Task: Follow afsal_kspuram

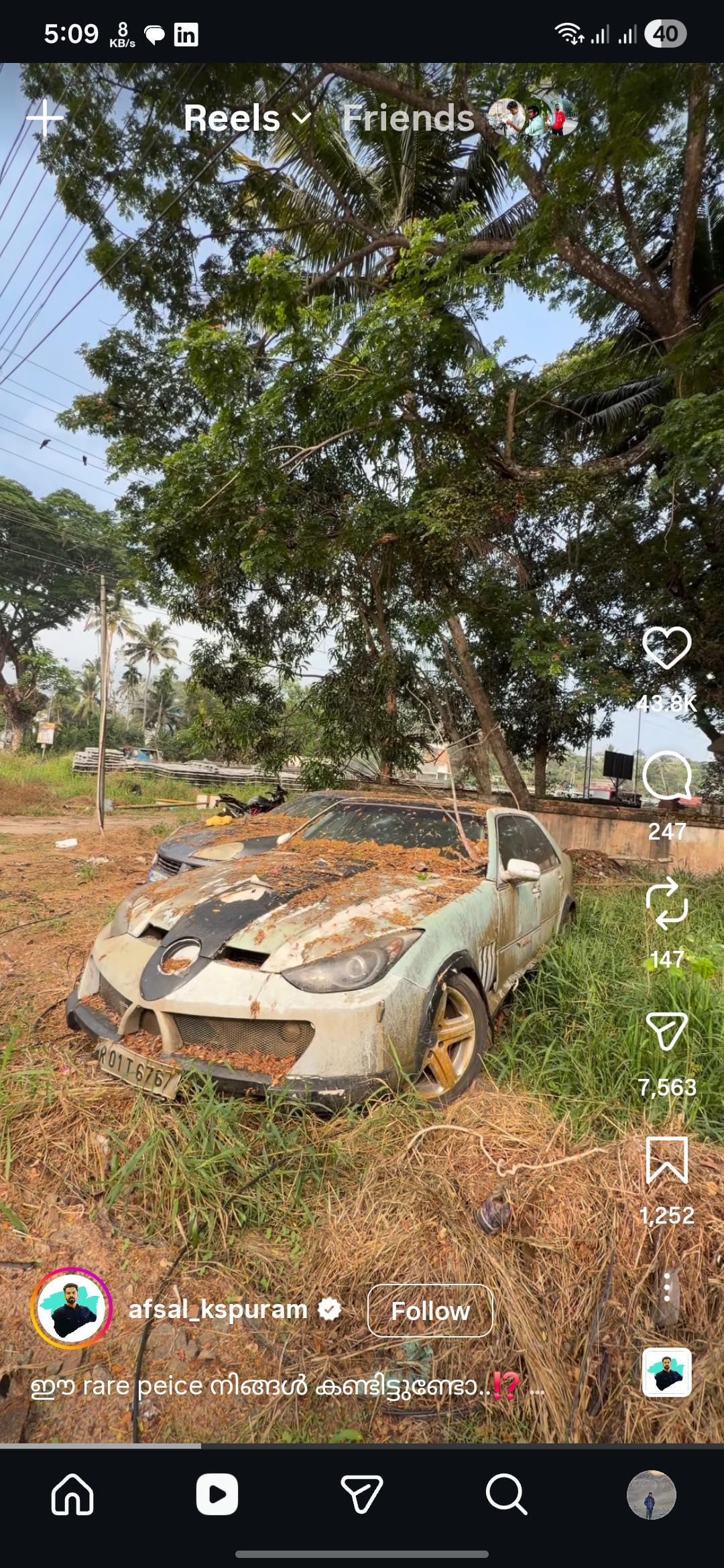Action: (430, 1310)
